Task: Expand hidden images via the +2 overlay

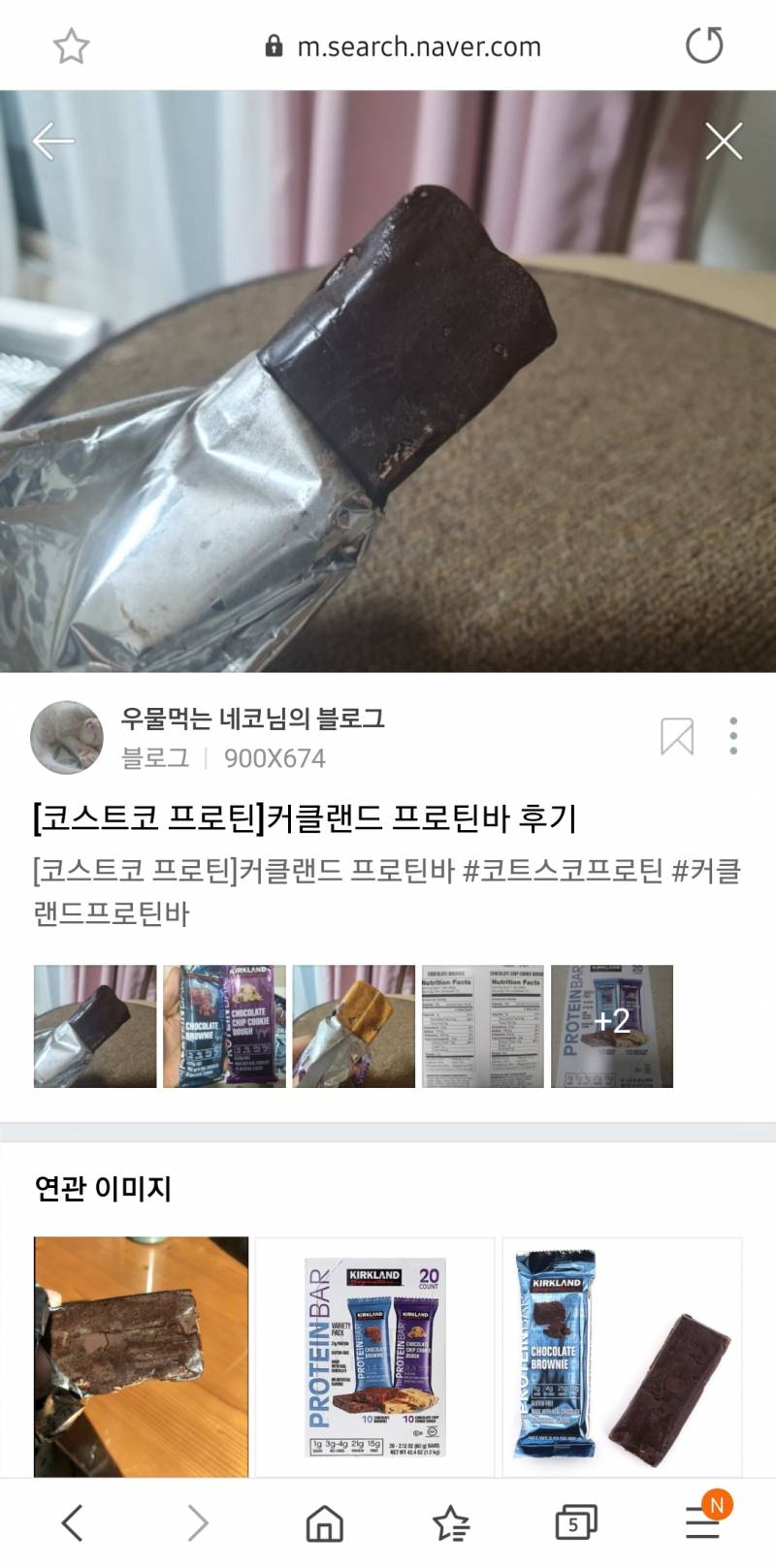Action: (x=611, y=1024)
